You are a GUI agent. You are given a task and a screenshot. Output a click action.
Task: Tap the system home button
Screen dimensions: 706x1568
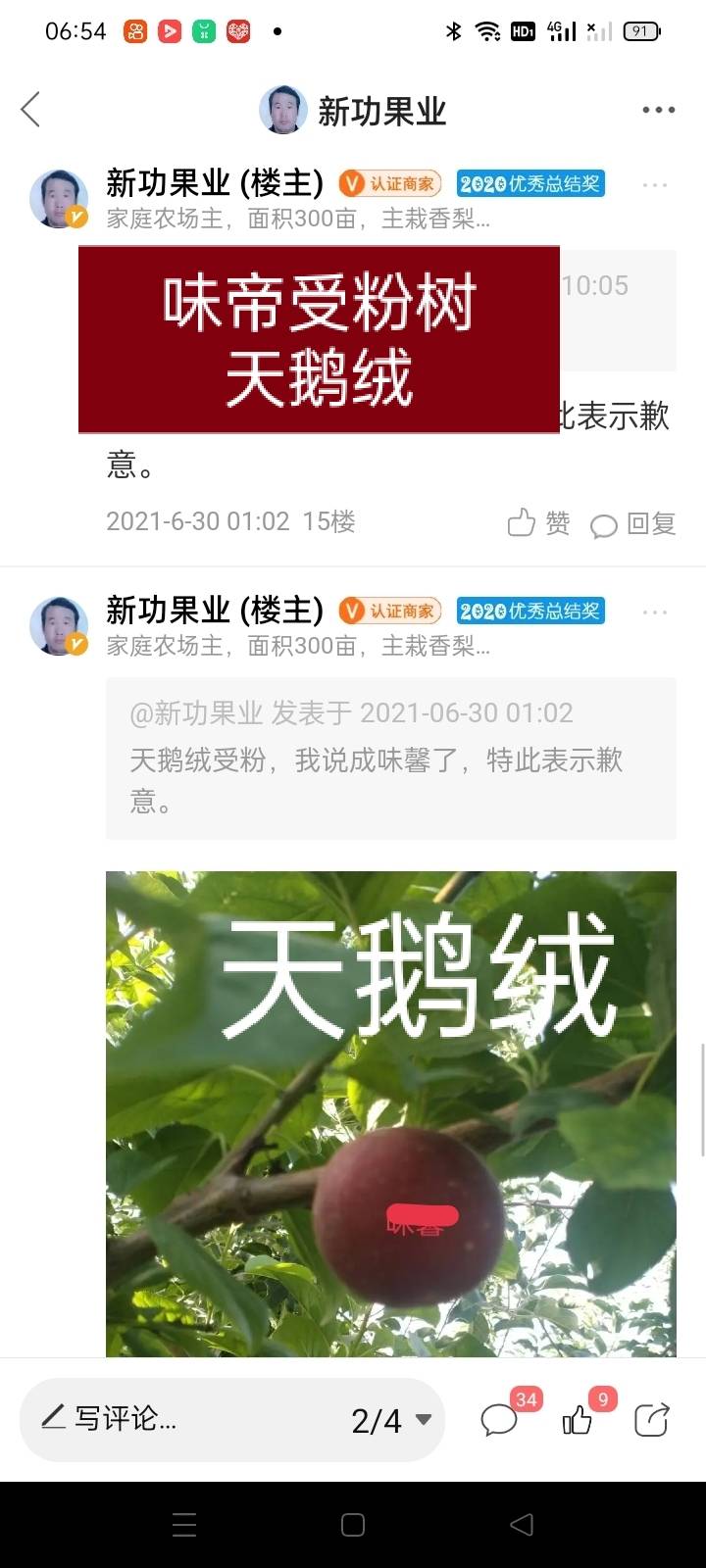click(353, 1524)
